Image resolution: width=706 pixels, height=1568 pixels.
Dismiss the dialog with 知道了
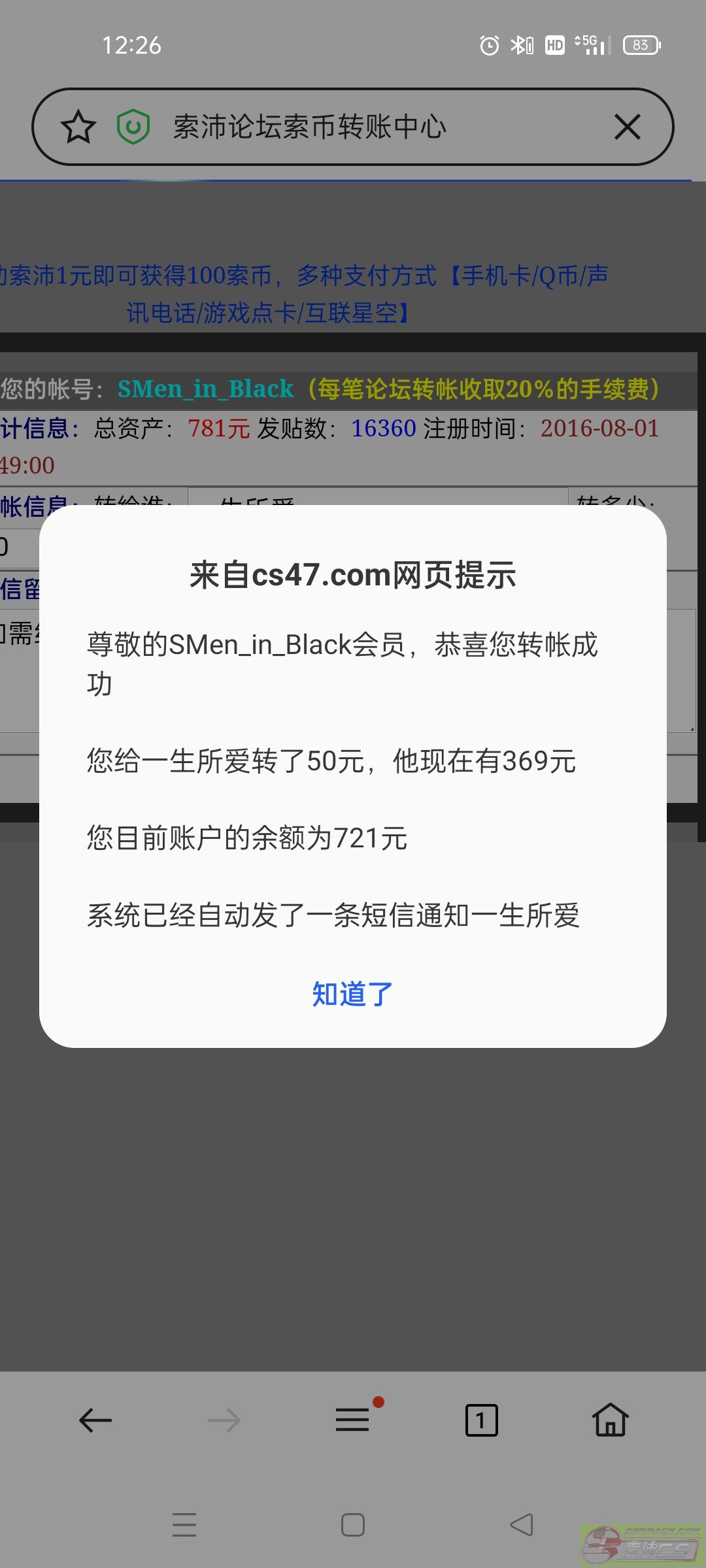point(352,994)
